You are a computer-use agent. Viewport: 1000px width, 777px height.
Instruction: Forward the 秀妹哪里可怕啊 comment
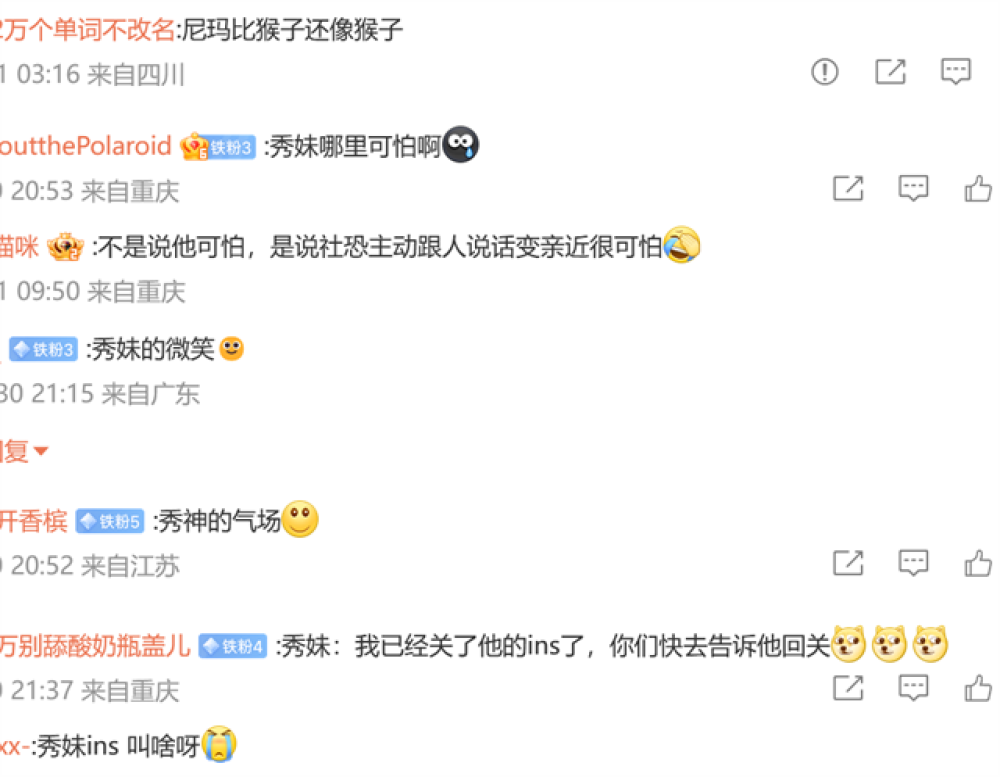[848, 188]
